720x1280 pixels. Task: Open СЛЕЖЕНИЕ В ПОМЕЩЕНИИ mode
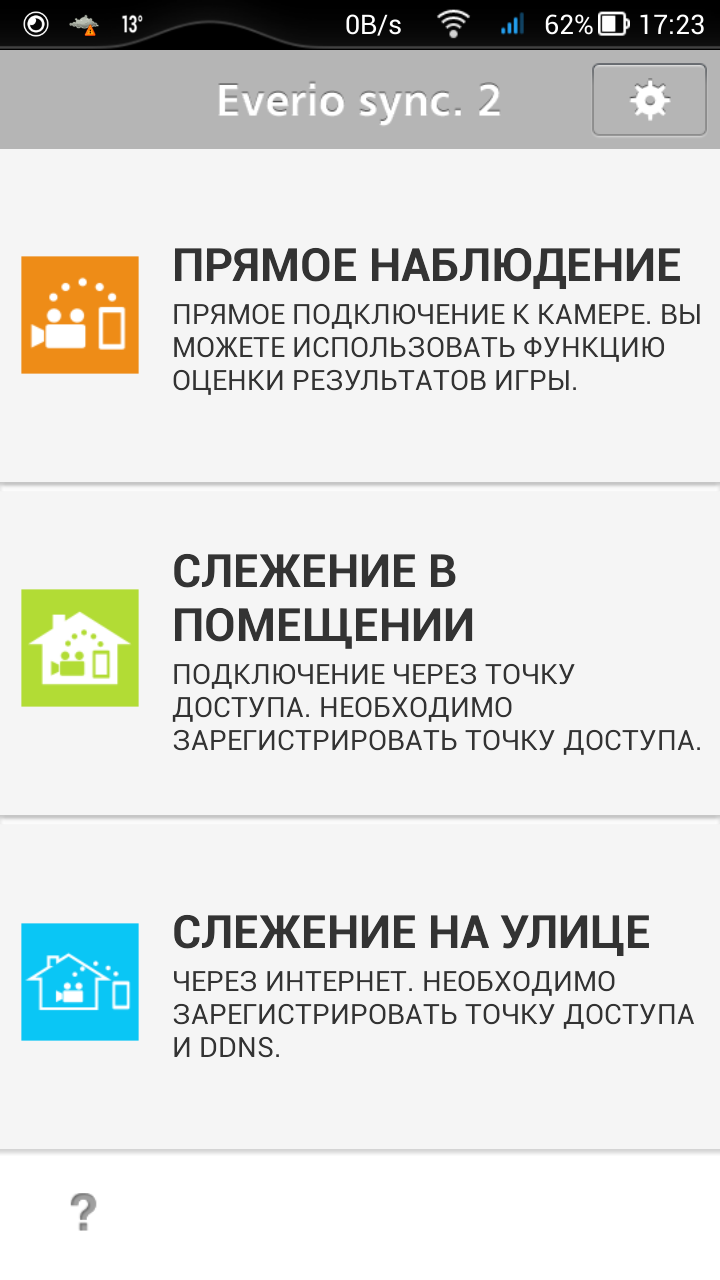pyautogui.click(x=360, y=650)
